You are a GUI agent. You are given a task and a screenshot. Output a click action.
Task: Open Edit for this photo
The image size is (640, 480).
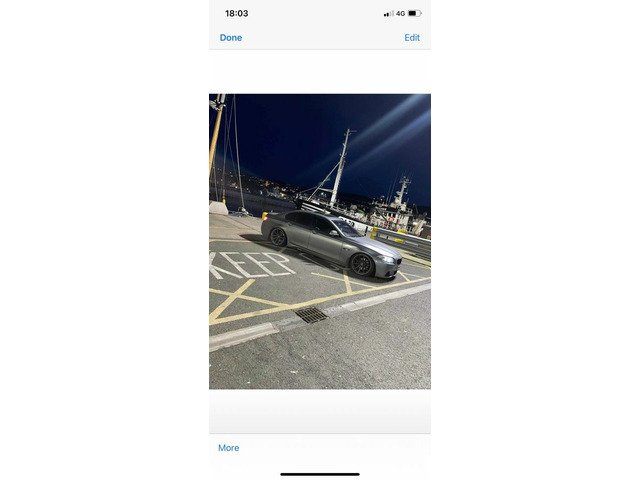coord(412,38)
